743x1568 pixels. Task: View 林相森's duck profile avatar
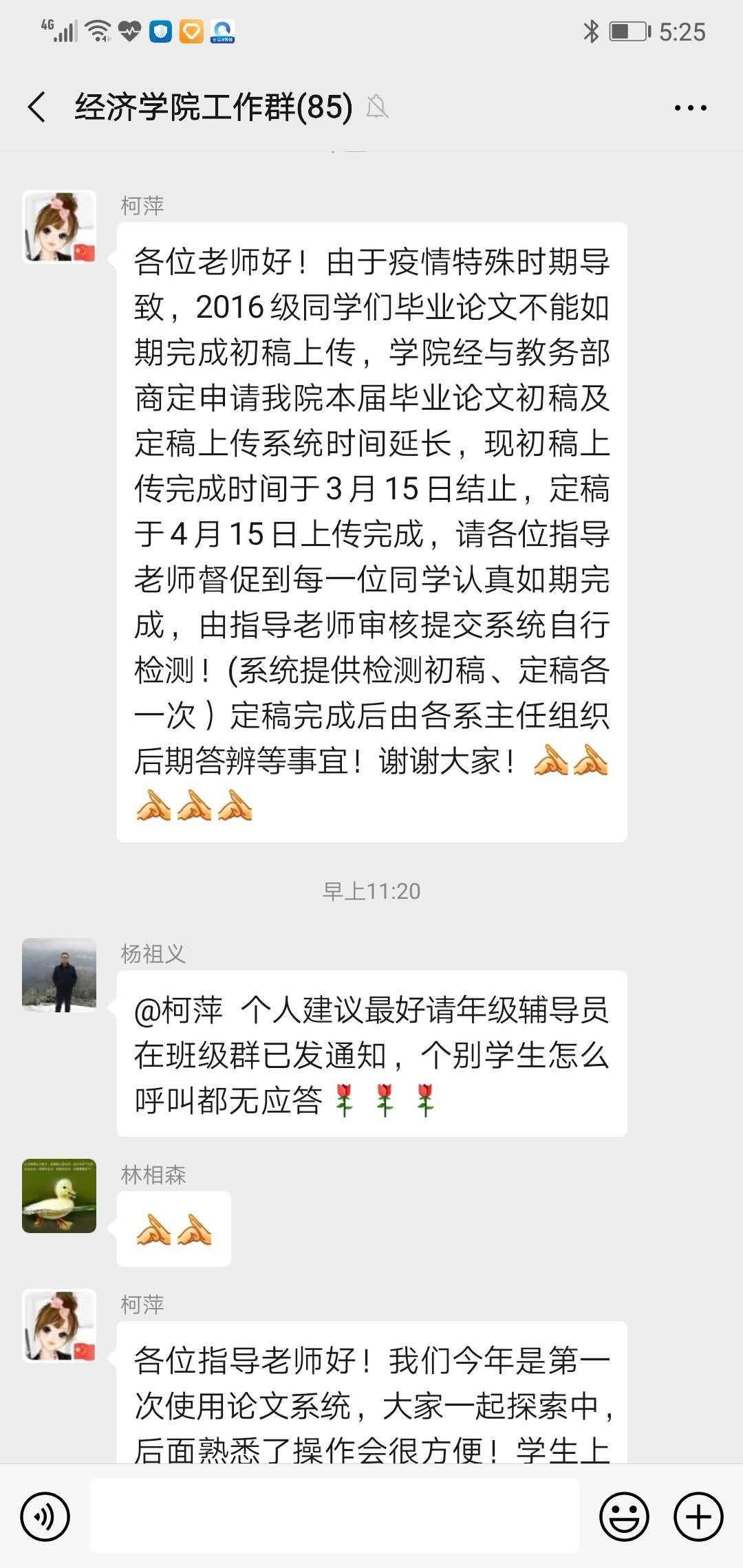click(59, 1196)
